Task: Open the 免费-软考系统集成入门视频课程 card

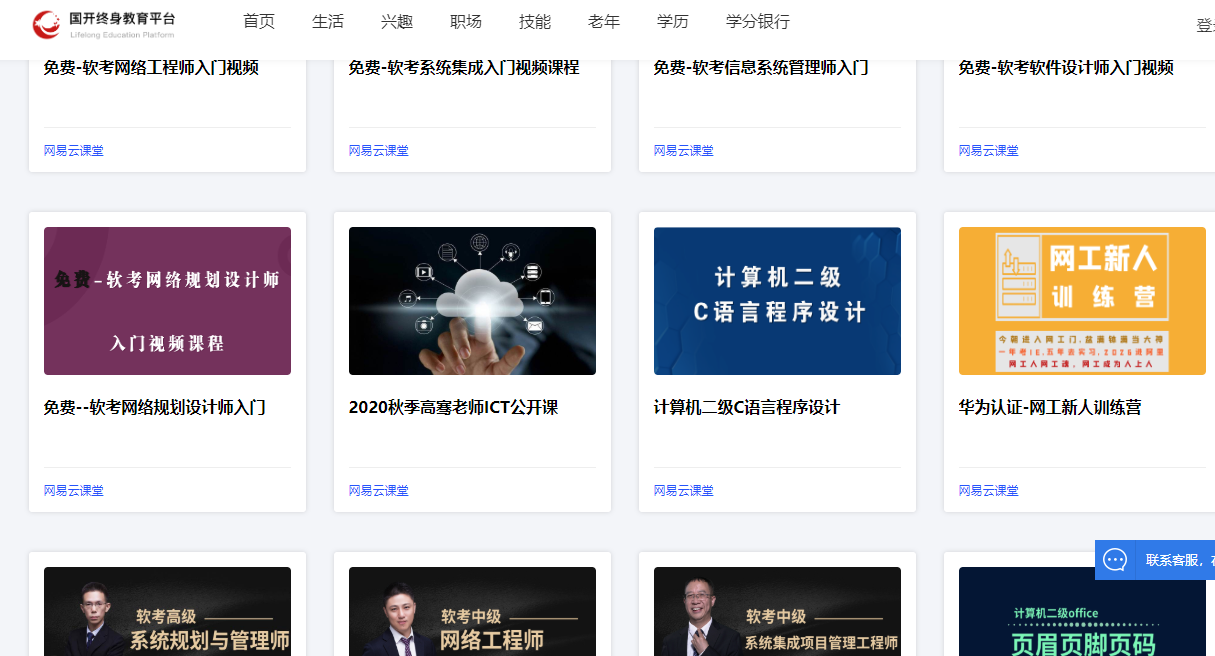Action: (464, 68)
